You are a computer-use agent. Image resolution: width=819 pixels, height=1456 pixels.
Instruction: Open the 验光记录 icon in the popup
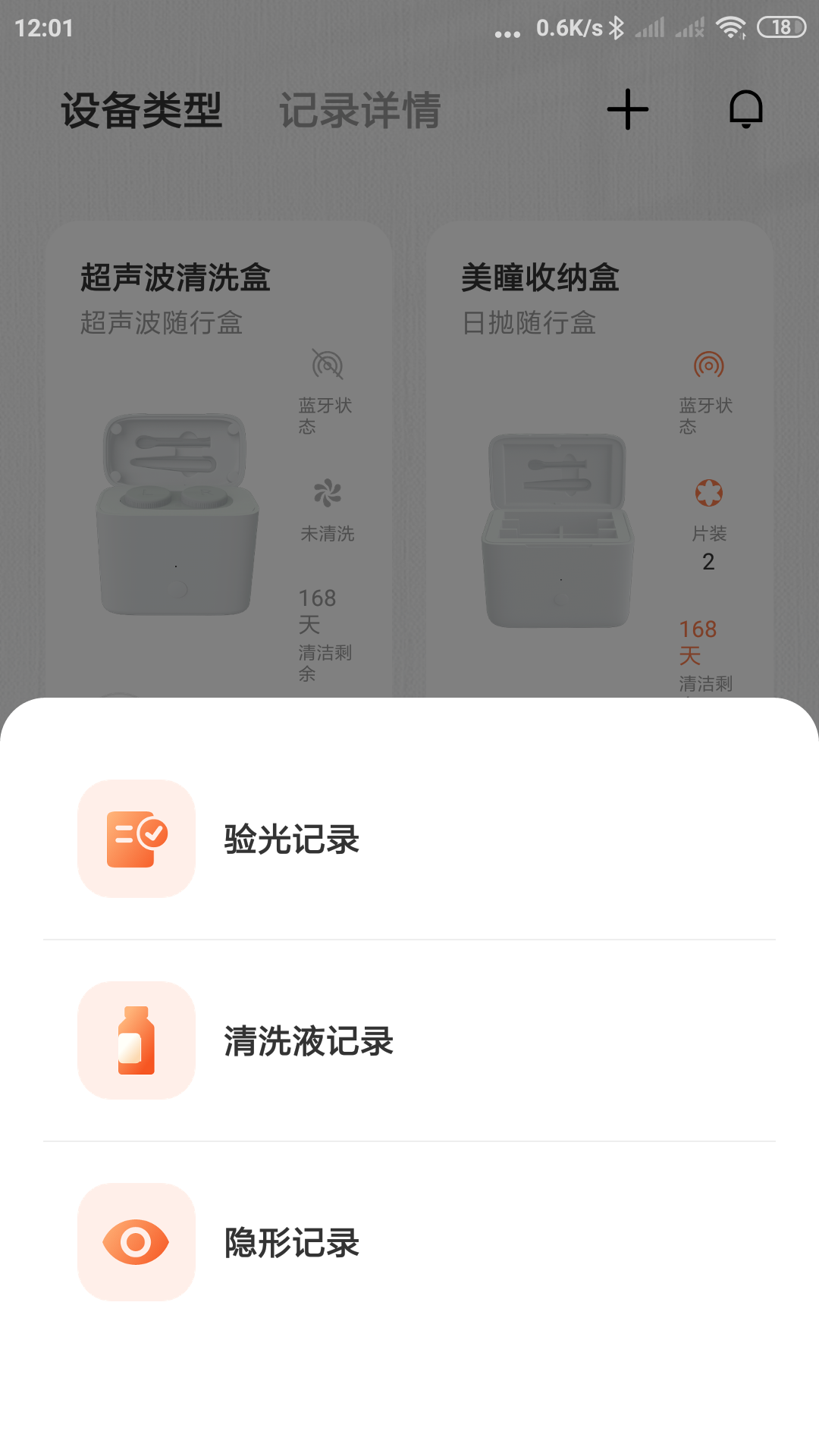[x=136, y=839]
